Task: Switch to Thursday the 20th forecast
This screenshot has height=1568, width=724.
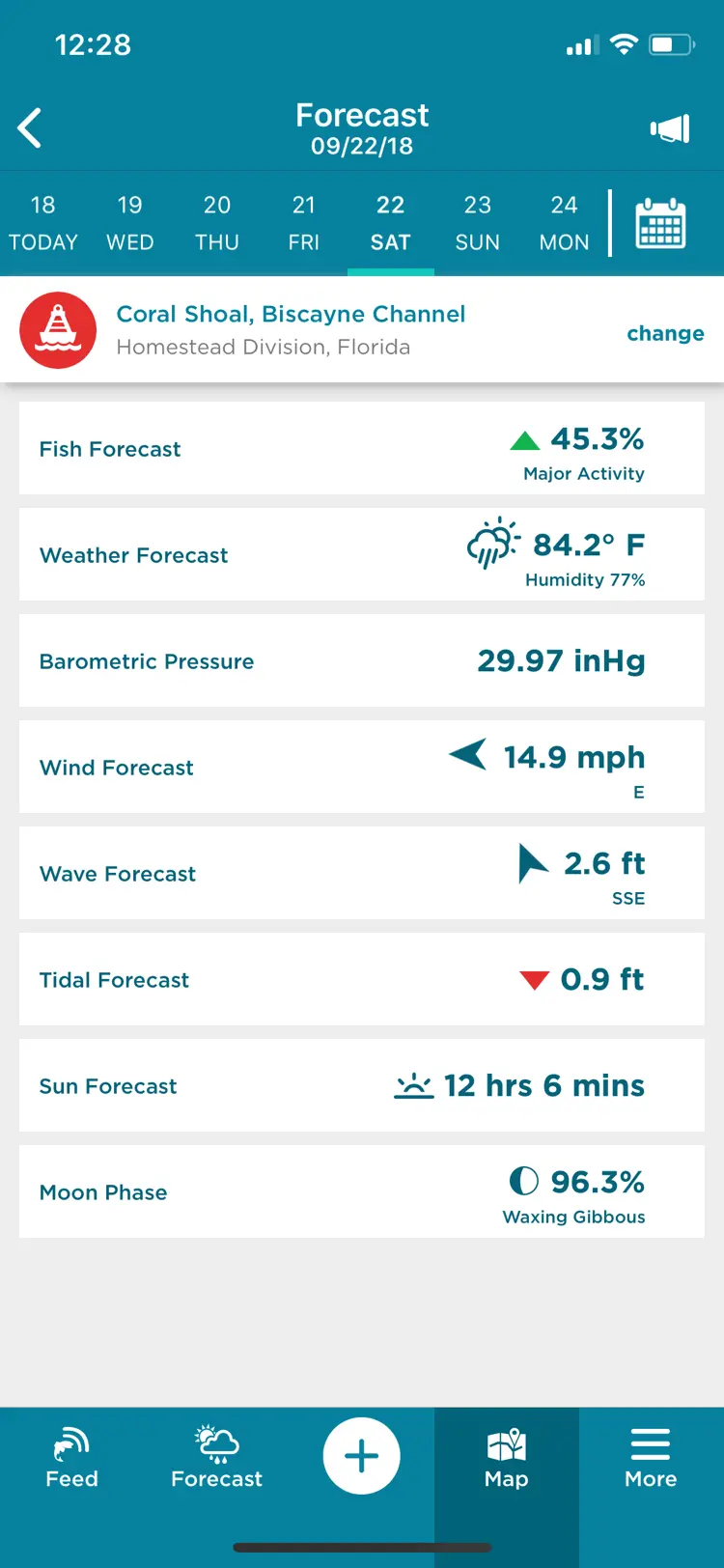Action: [x=217, y=224]
